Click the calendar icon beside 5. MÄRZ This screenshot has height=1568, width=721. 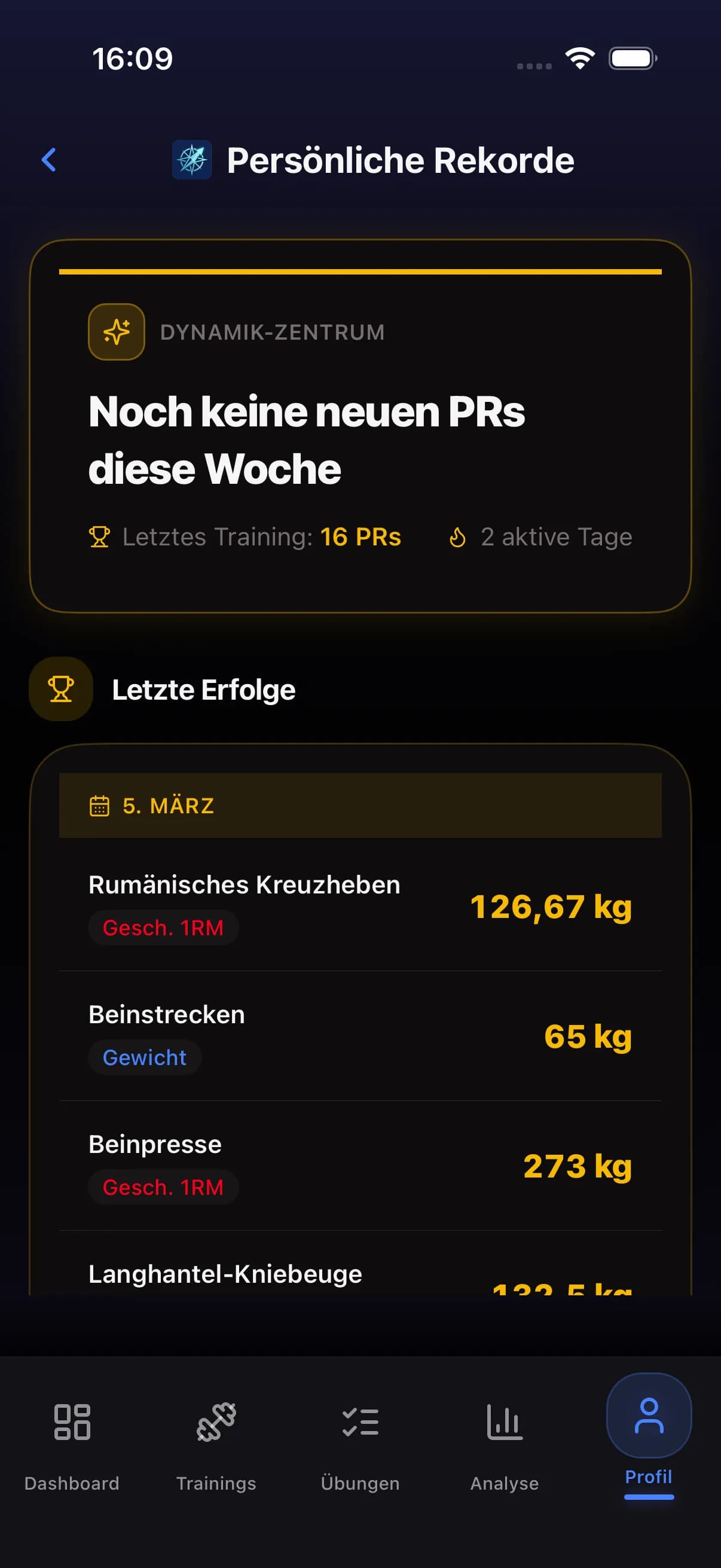point(98,806)
